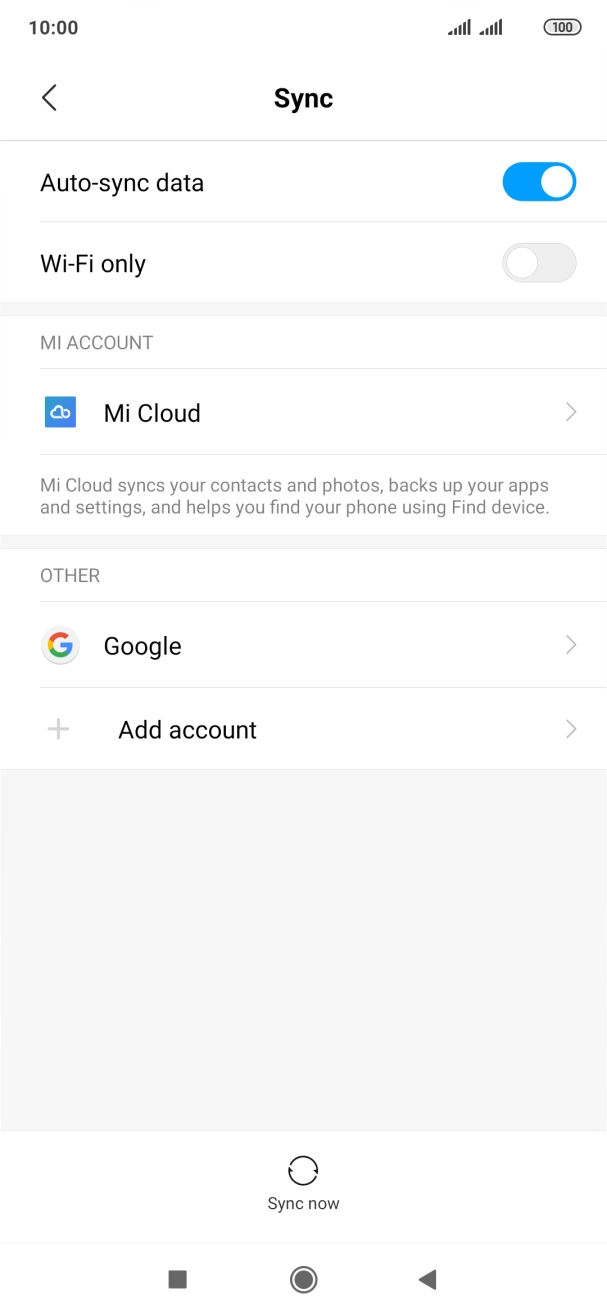Open Mi Cloud settings
The height and width of the screenshot is (1316, 607).
coord(304,412)
